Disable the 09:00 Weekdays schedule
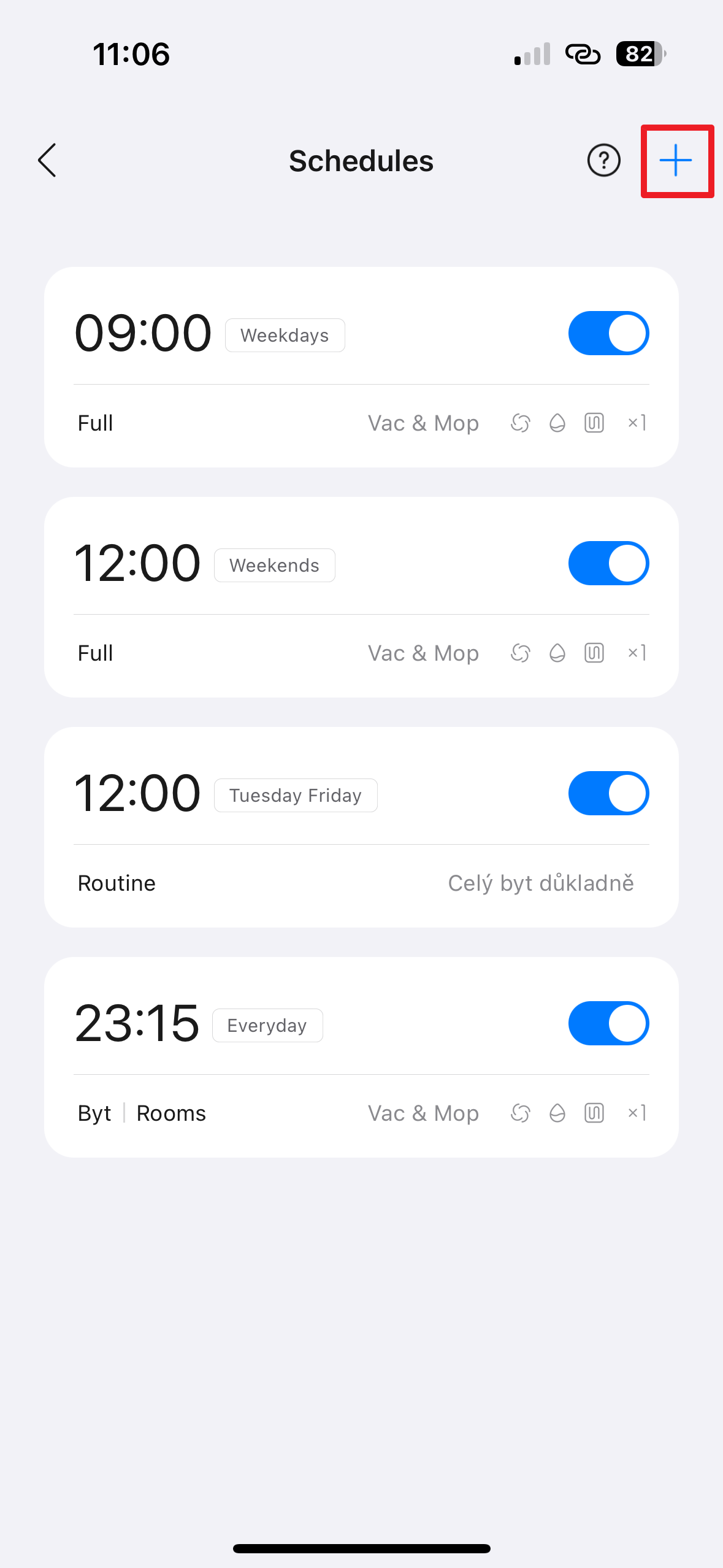 click(608, 333)
